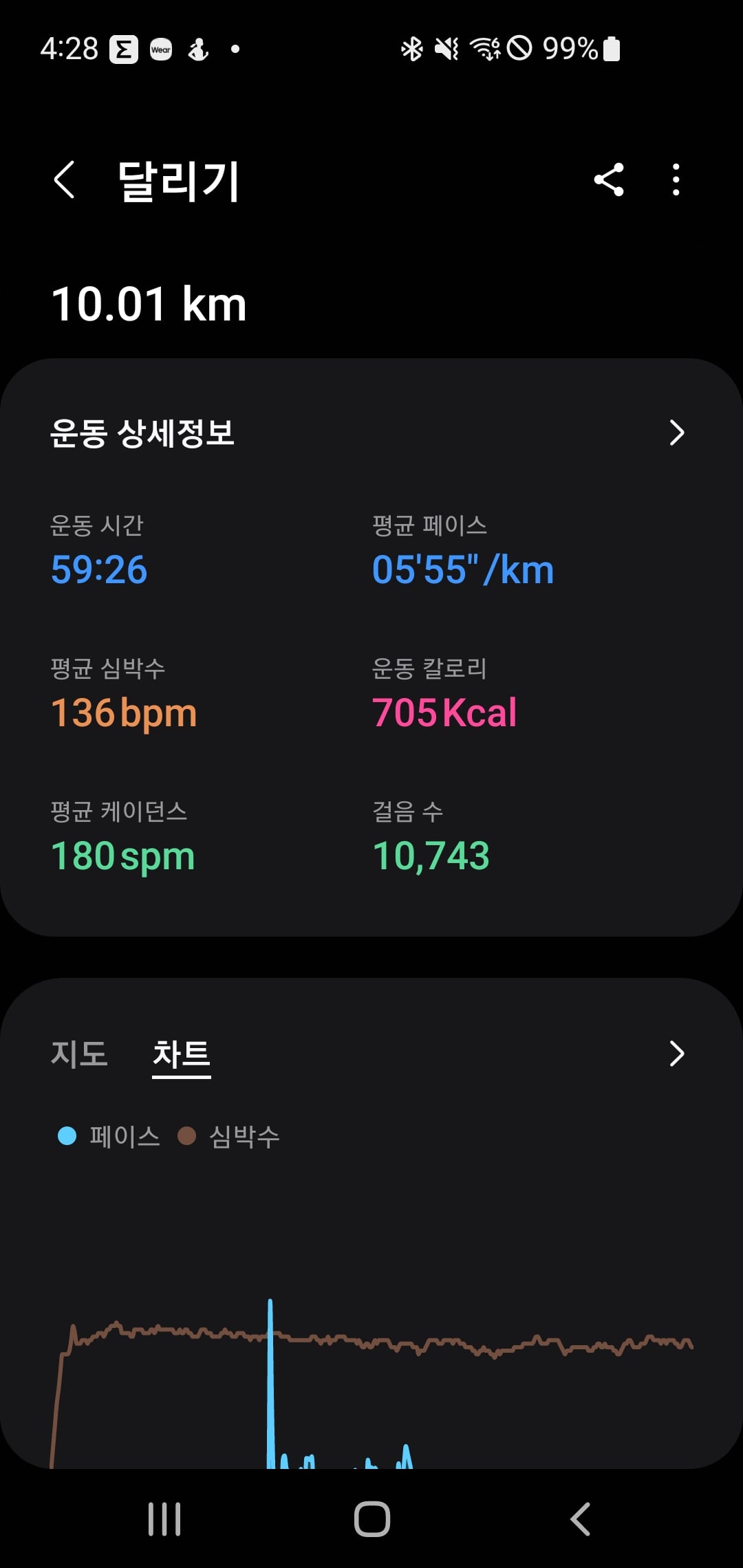Tap the system home button
Screen dimensions: 743x1568
pyautogui.click(x=372, y=1518)
